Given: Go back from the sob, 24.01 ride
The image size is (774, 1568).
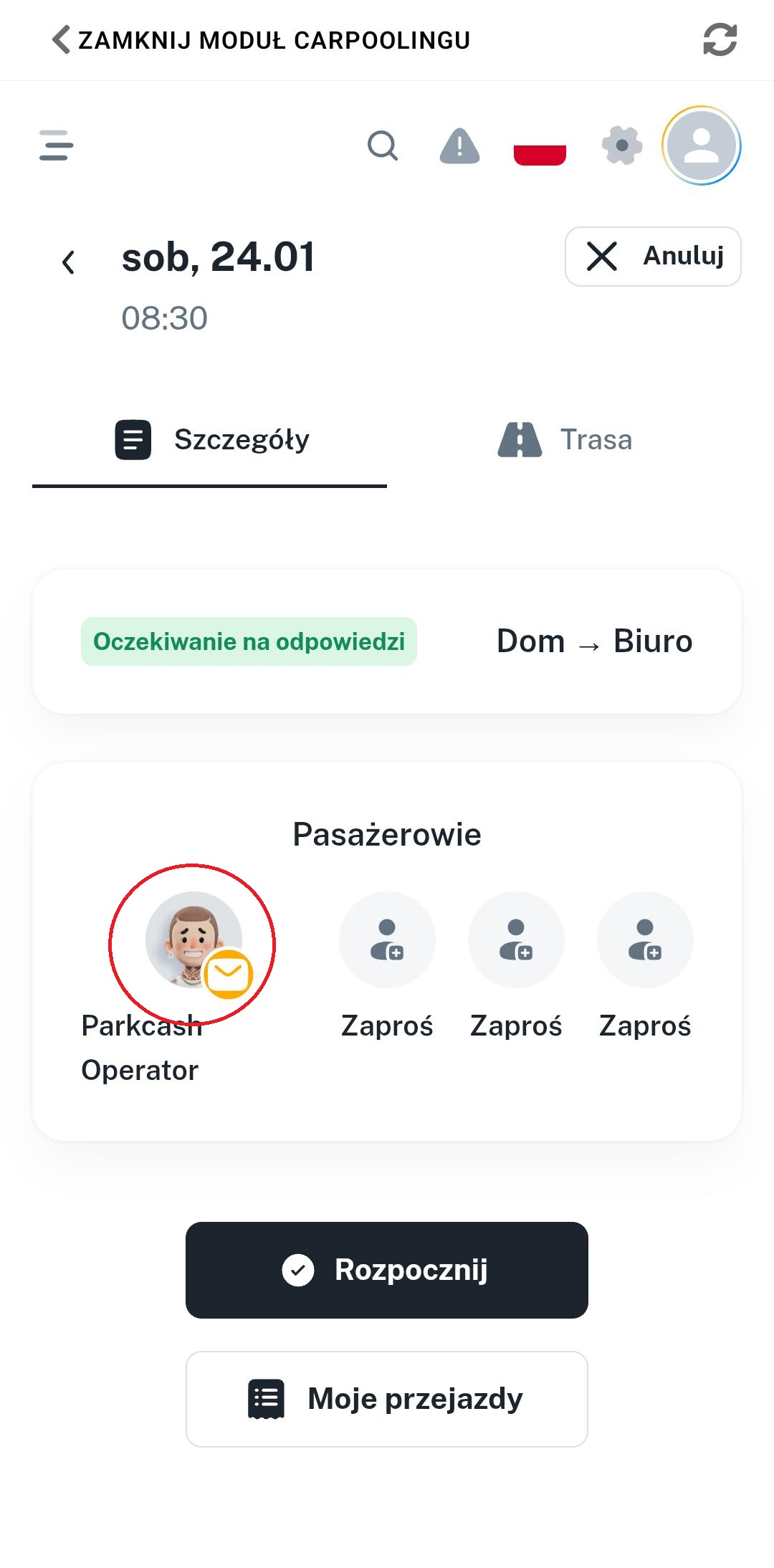Looking at the screenshot, I should (69, 262).
